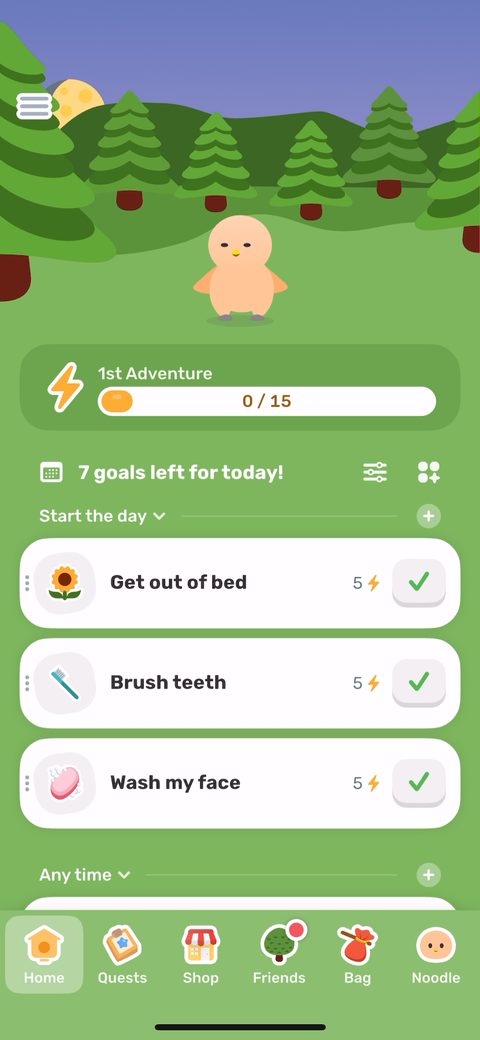The image size is (480, 1040).
Task: Switch to the Noodle tab
Action: pos(436,954)
